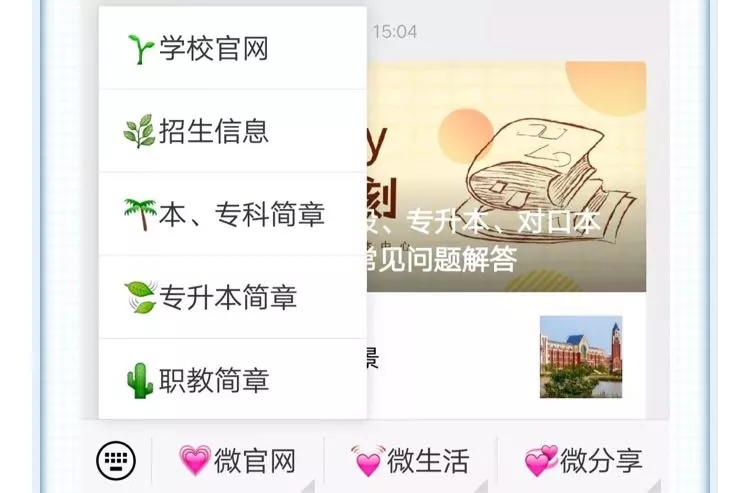Open 本、专科简章 entry
This screenshot has height=493, width=750.
pos(232,214)
